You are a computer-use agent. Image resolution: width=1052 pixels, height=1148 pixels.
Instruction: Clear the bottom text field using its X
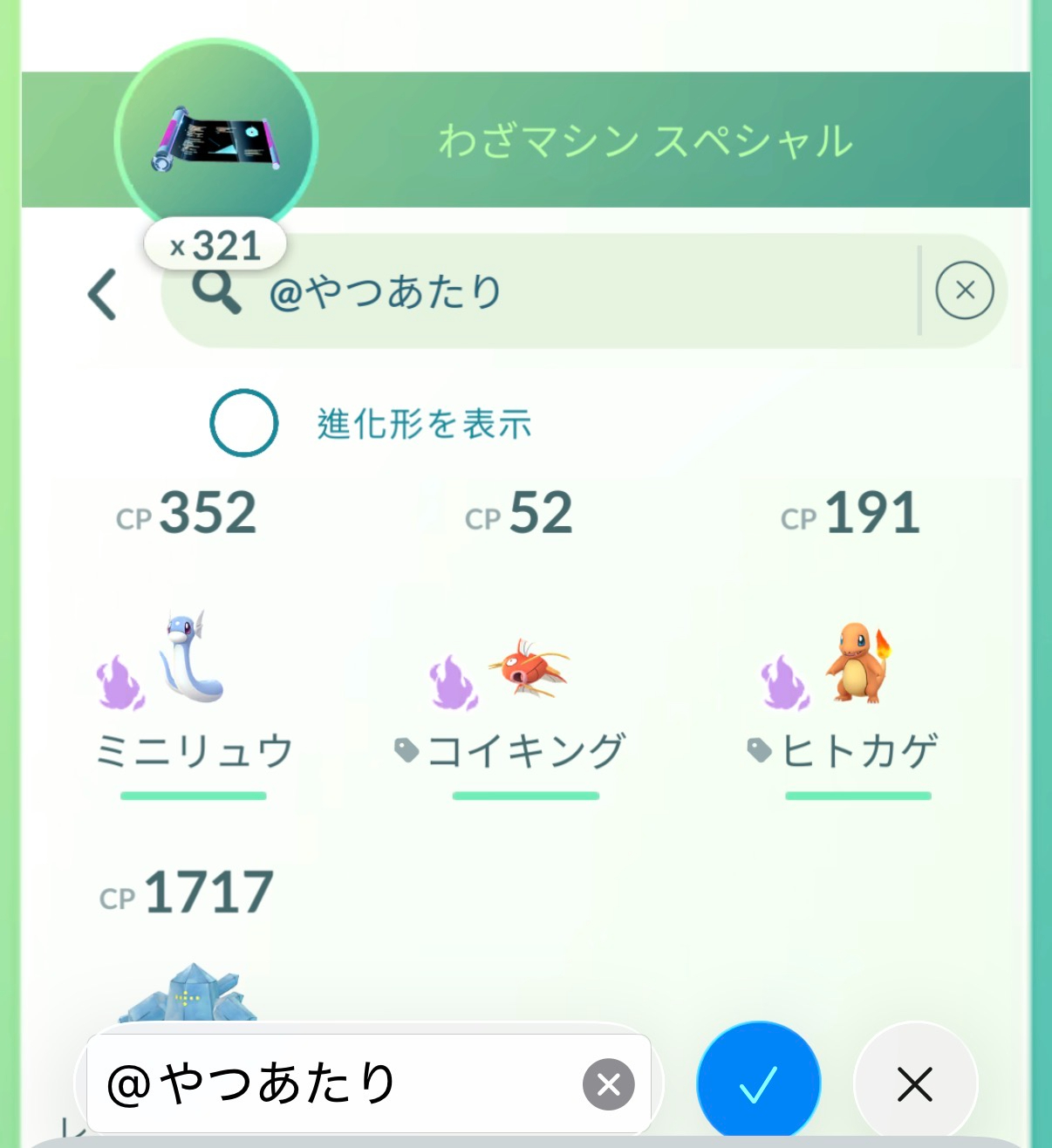(607, 1084)
